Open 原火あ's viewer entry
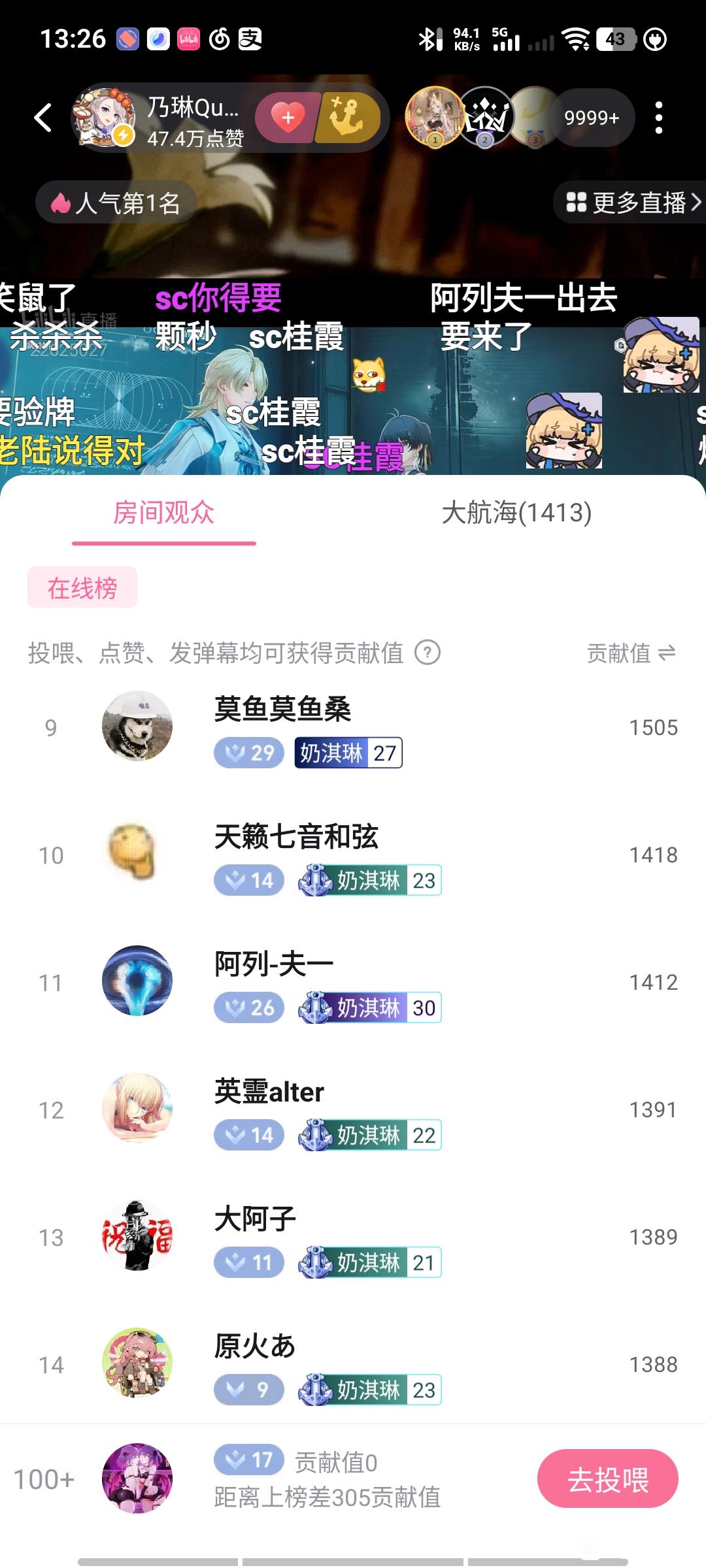The width and height of the screenshot is (706, 1568). (x=353, y=1365)
